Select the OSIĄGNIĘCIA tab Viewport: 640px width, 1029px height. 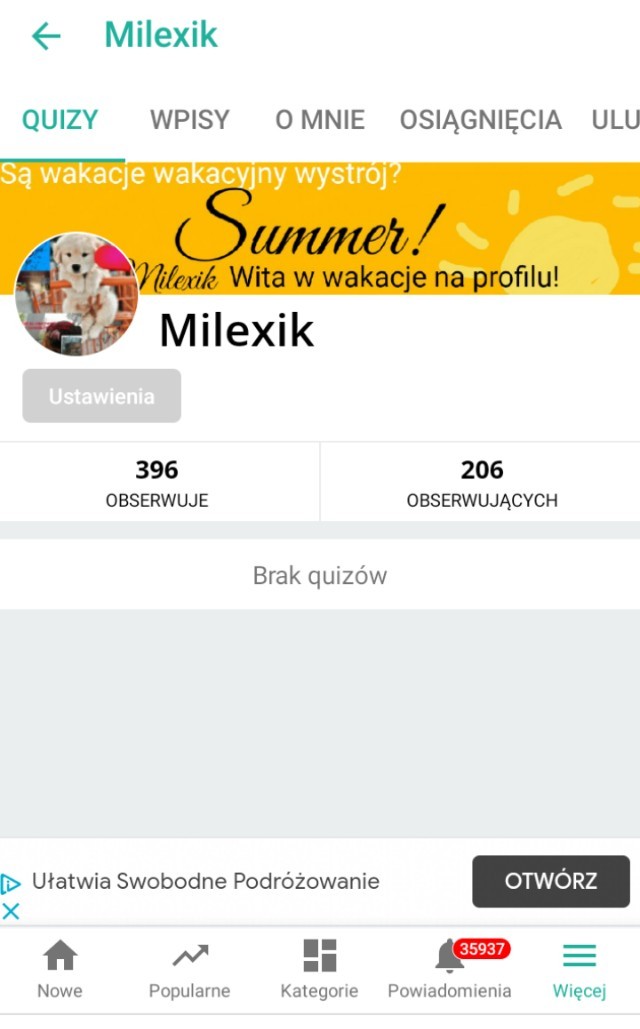pyautogui.click(x=480, y=121)
